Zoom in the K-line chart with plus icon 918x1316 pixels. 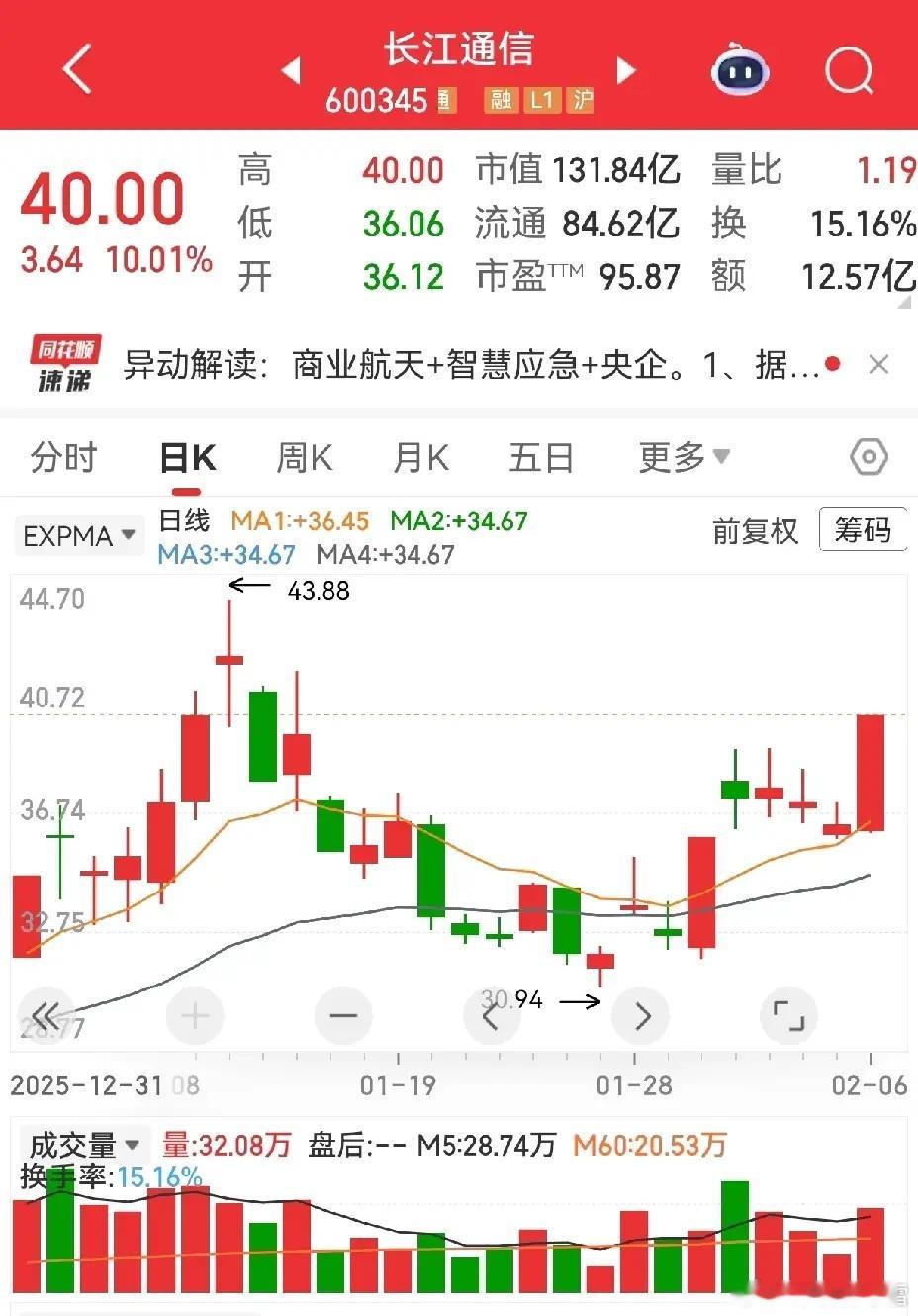pyautogui.click(x=194, y=1015)
